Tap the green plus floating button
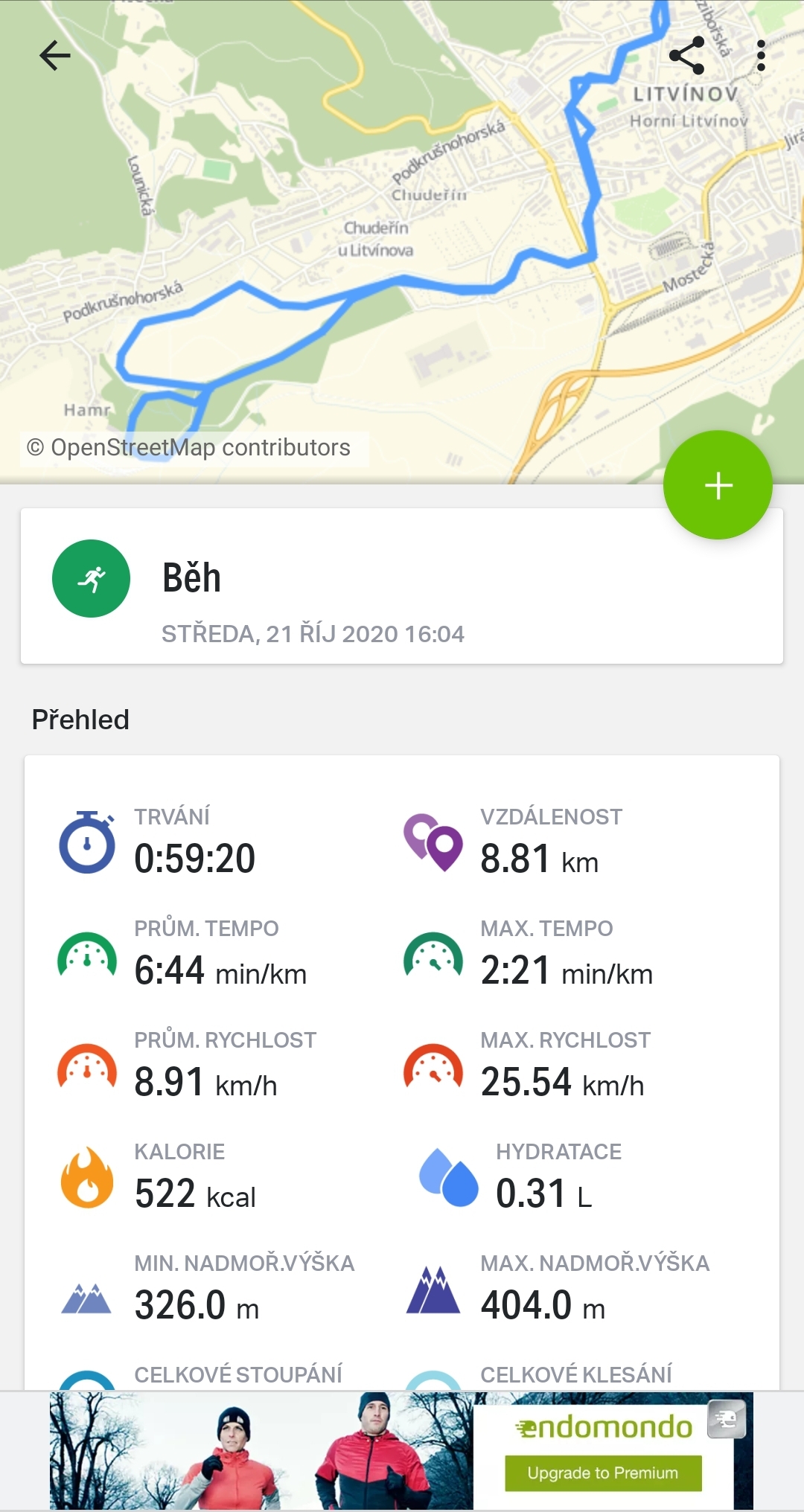804x1512 pixels. (718, 485)
